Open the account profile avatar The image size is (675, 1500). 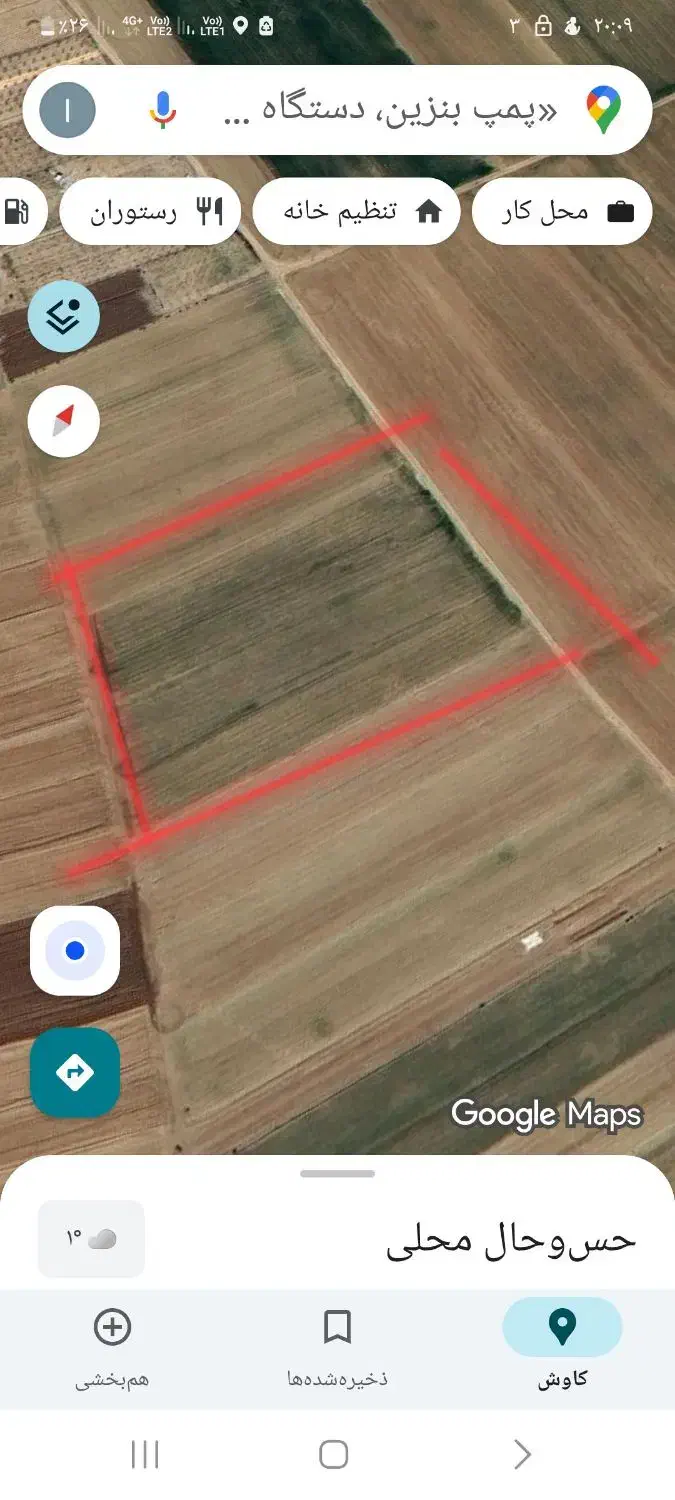click(x=67, y=110)
